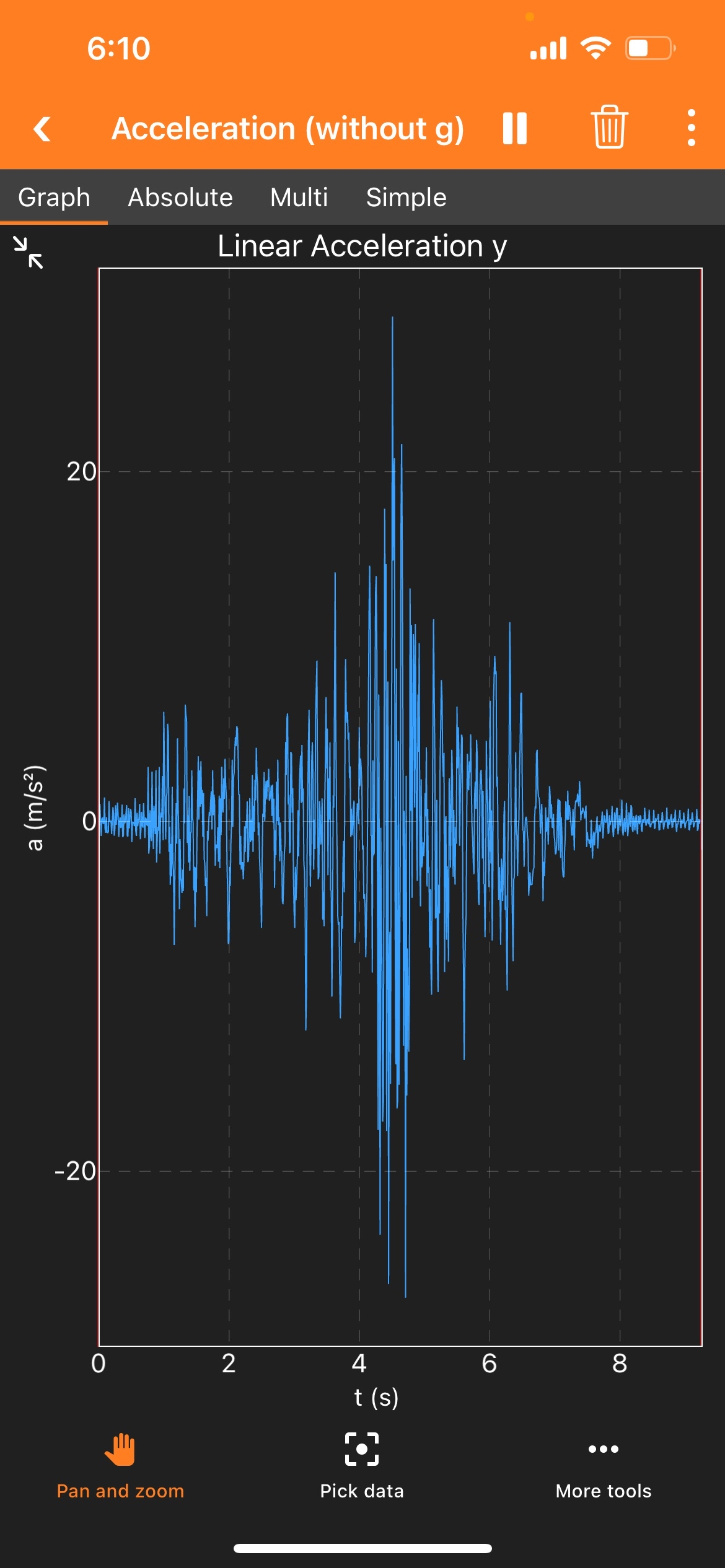Image resolution: width=725 pixels, height=1568 pixels.
Task: Open the Simple tab
Action: [x=406, y=198]
